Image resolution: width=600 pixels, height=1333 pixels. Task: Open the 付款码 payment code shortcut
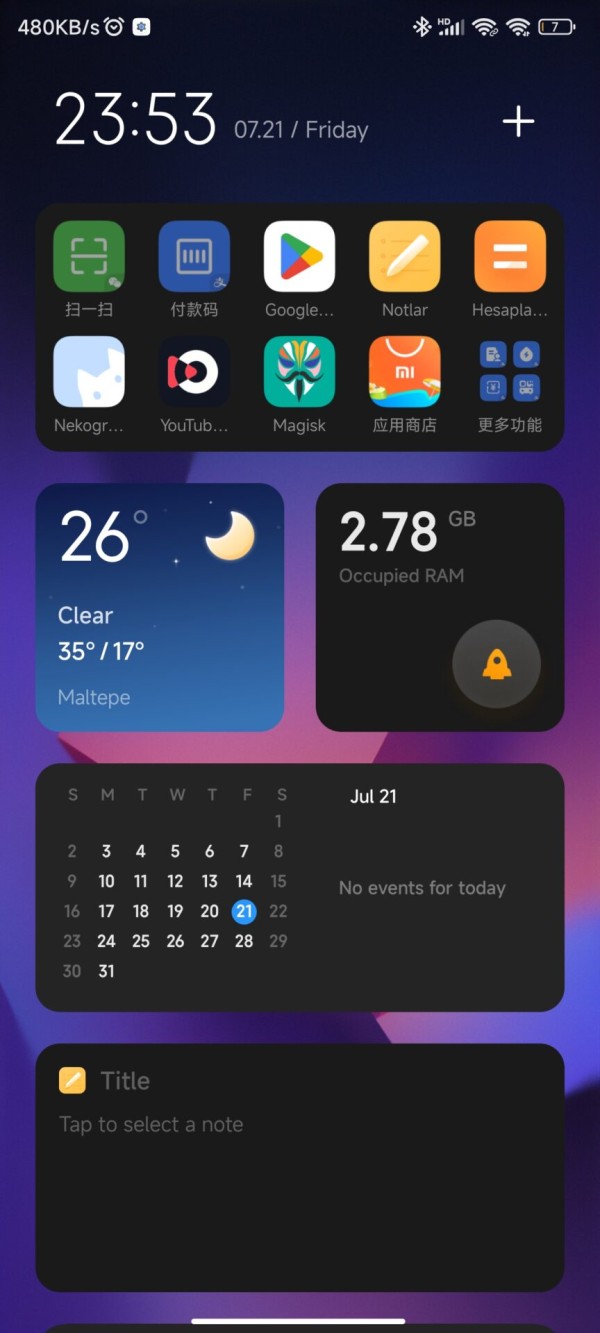(x=194, y=257)
